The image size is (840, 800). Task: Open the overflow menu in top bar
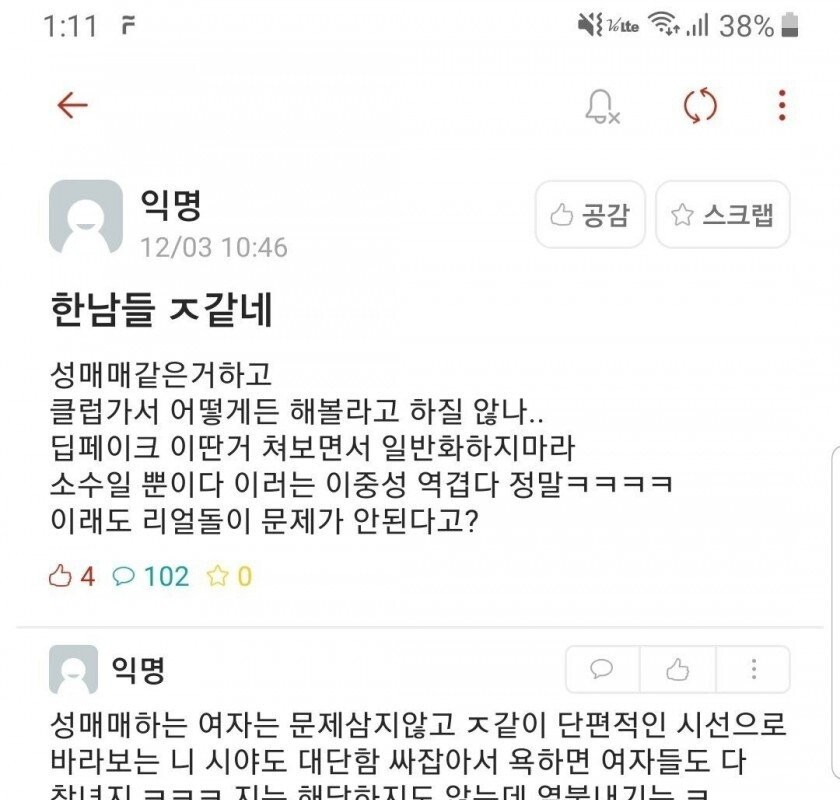coord(782,105)
